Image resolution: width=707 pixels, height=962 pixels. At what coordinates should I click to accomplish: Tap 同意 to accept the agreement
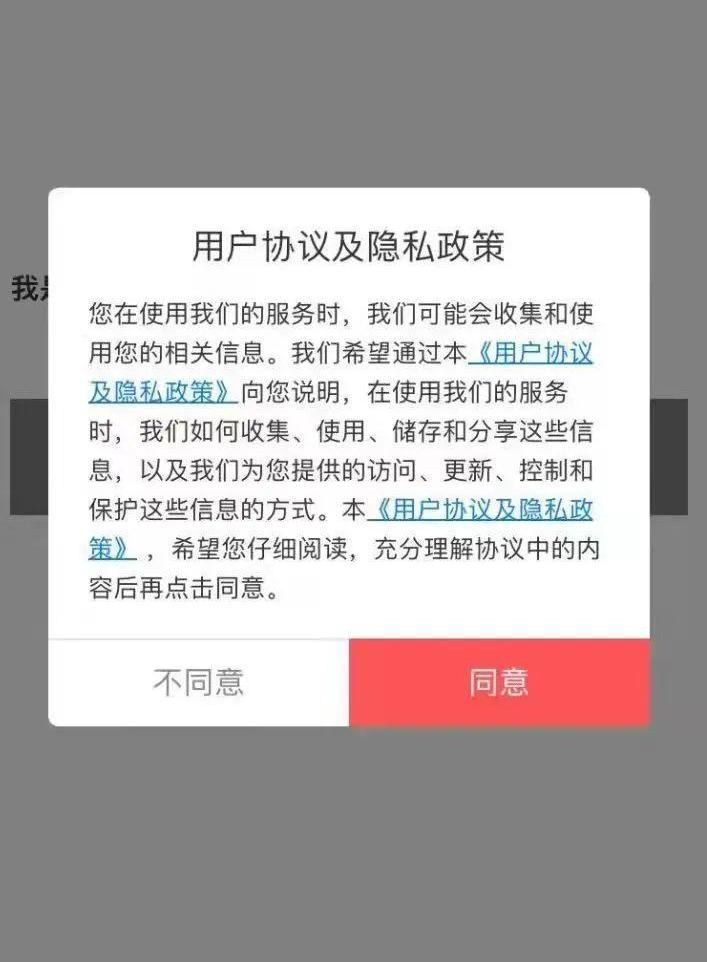(x=498, y=682)
